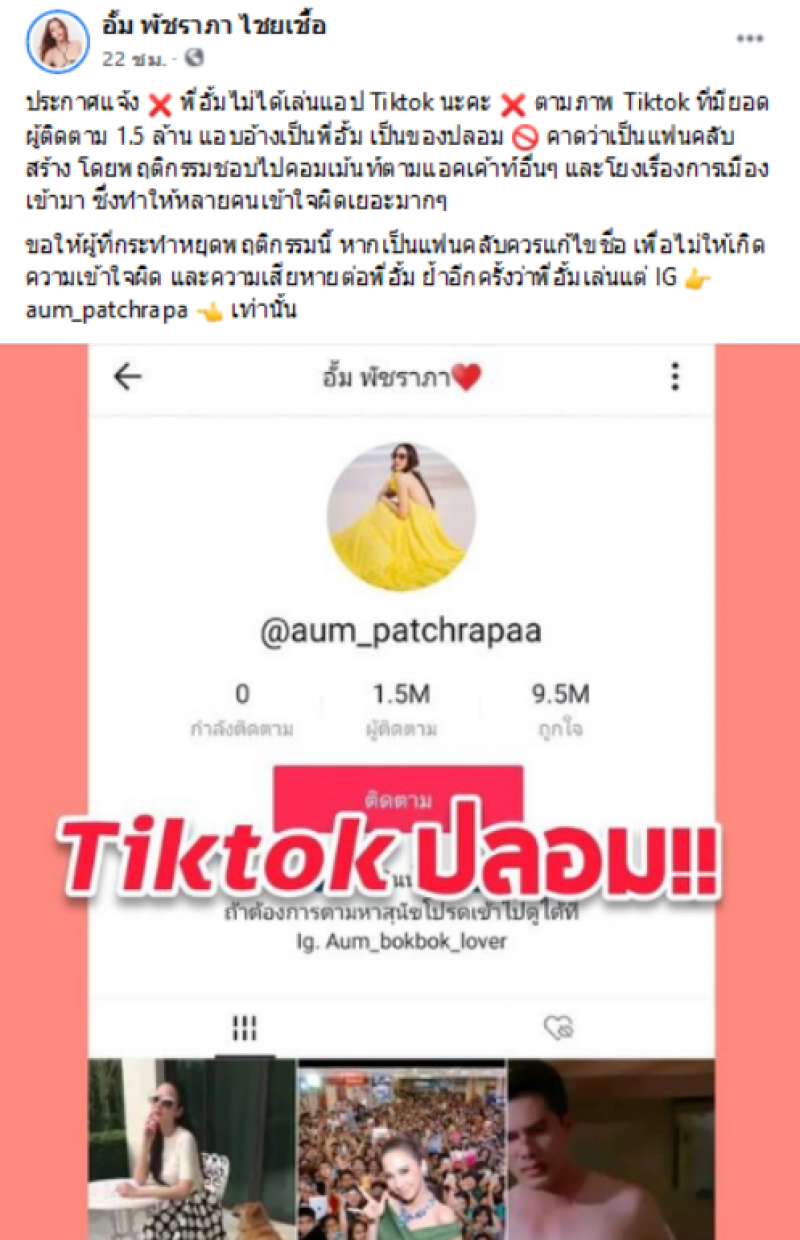800x1240 pixels.
Task: Open อั้ม พัชราภา ไชยเชื้อ profile from the name
Action: click(212, 27)
